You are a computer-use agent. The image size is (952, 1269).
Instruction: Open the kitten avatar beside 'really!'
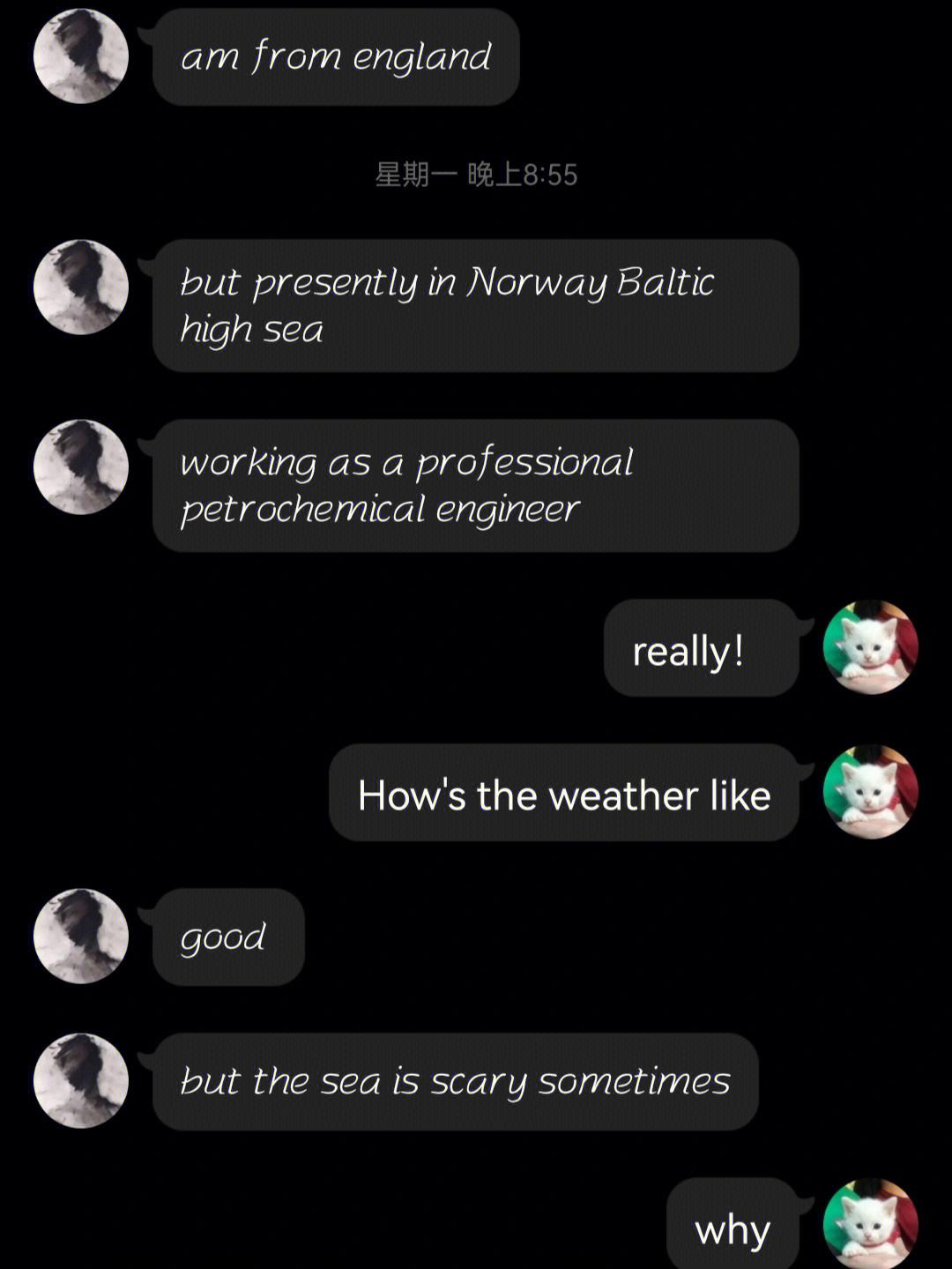click(870, 647)
